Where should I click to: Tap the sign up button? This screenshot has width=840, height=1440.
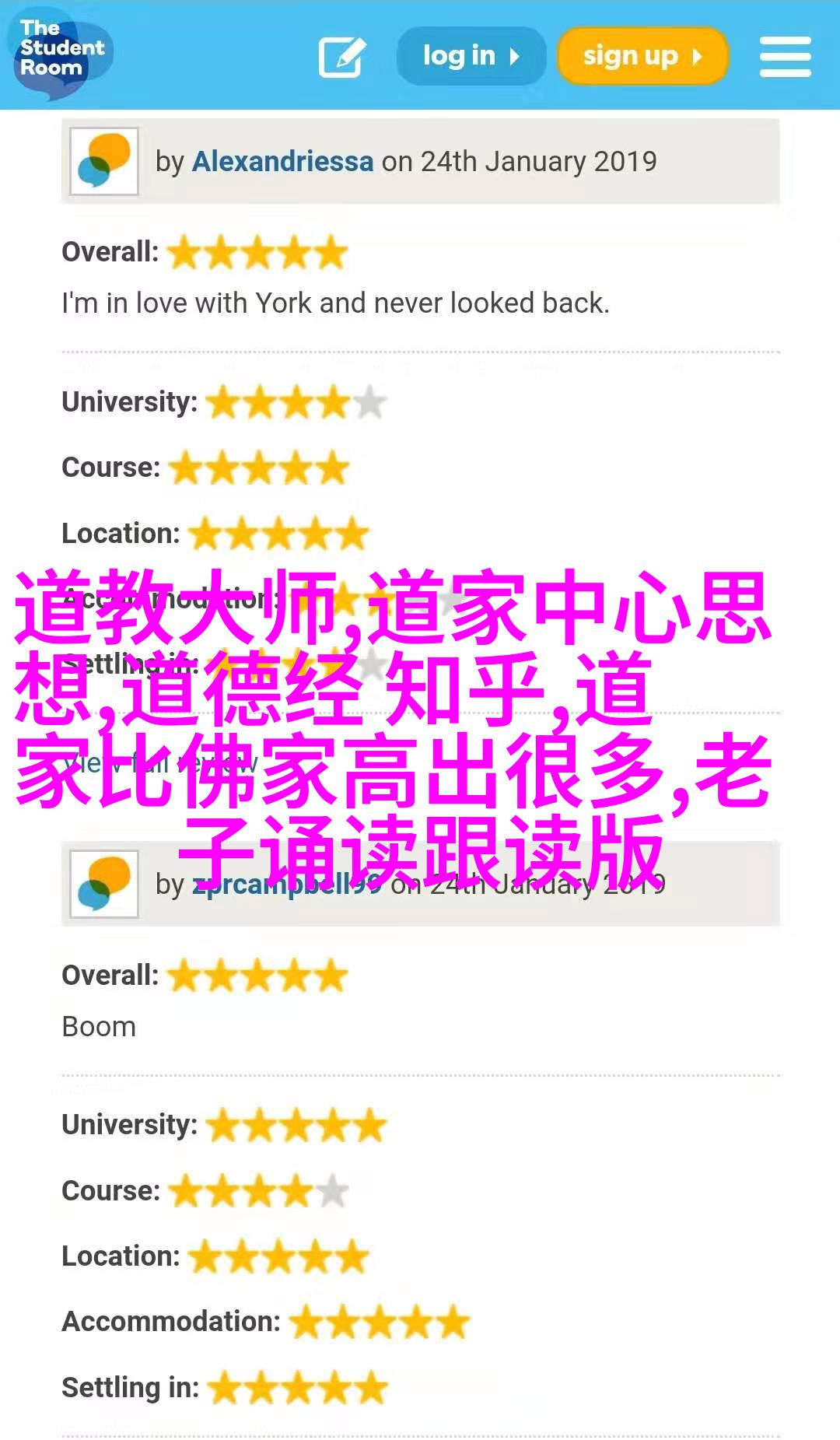pyautogui.click(x=642, y=56)
